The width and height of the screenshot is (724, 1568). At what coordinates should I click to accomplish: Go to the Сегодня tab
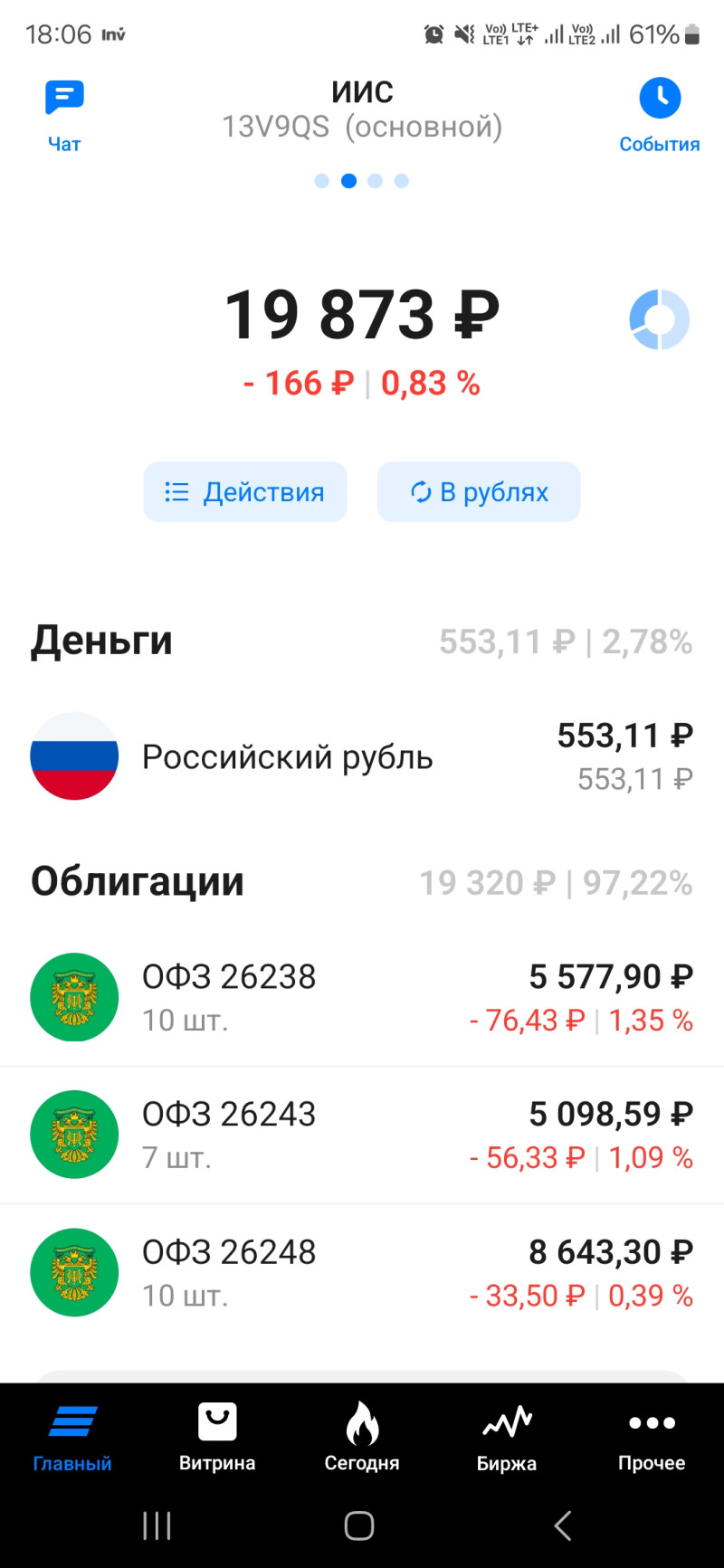(362, 1438)
